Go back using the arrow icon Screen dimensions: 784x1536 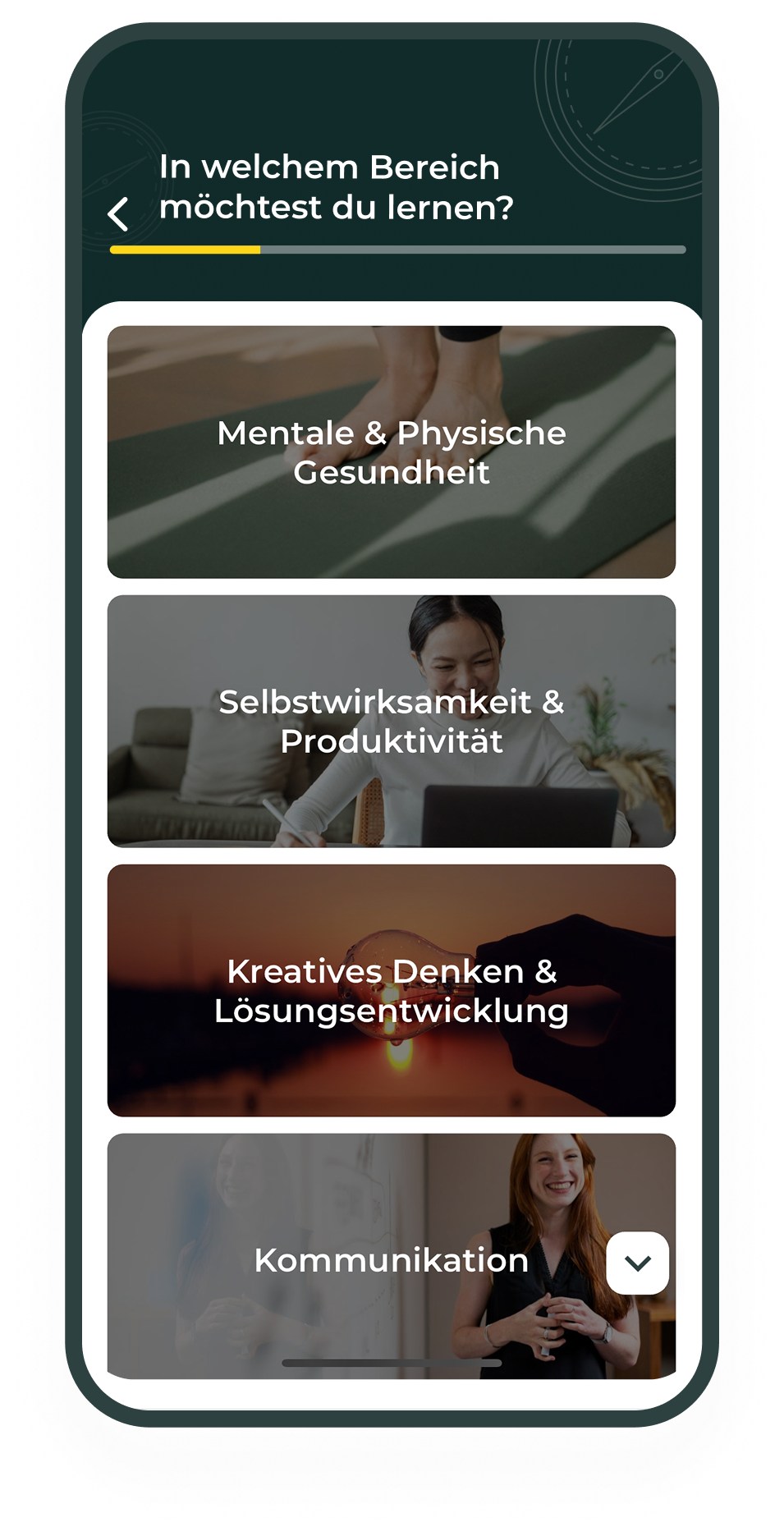pyautogui.click(x=119, y=214)
